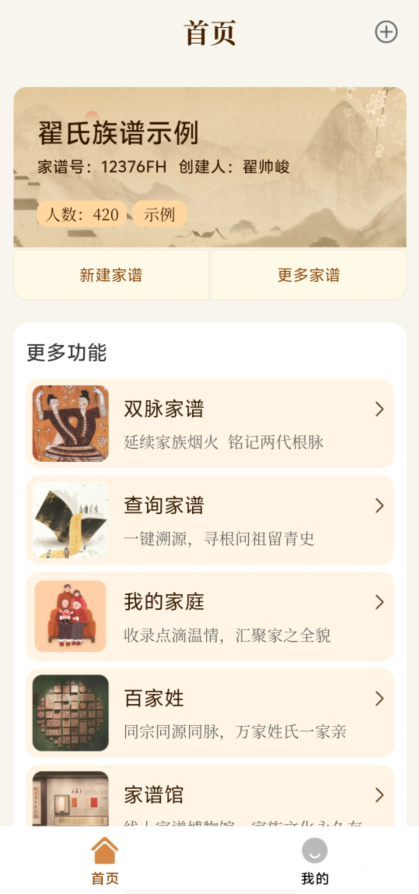The image size is (419, 894).
Task: Open 我的家庭
Action: pyautogui.click(x=210, y=616)
